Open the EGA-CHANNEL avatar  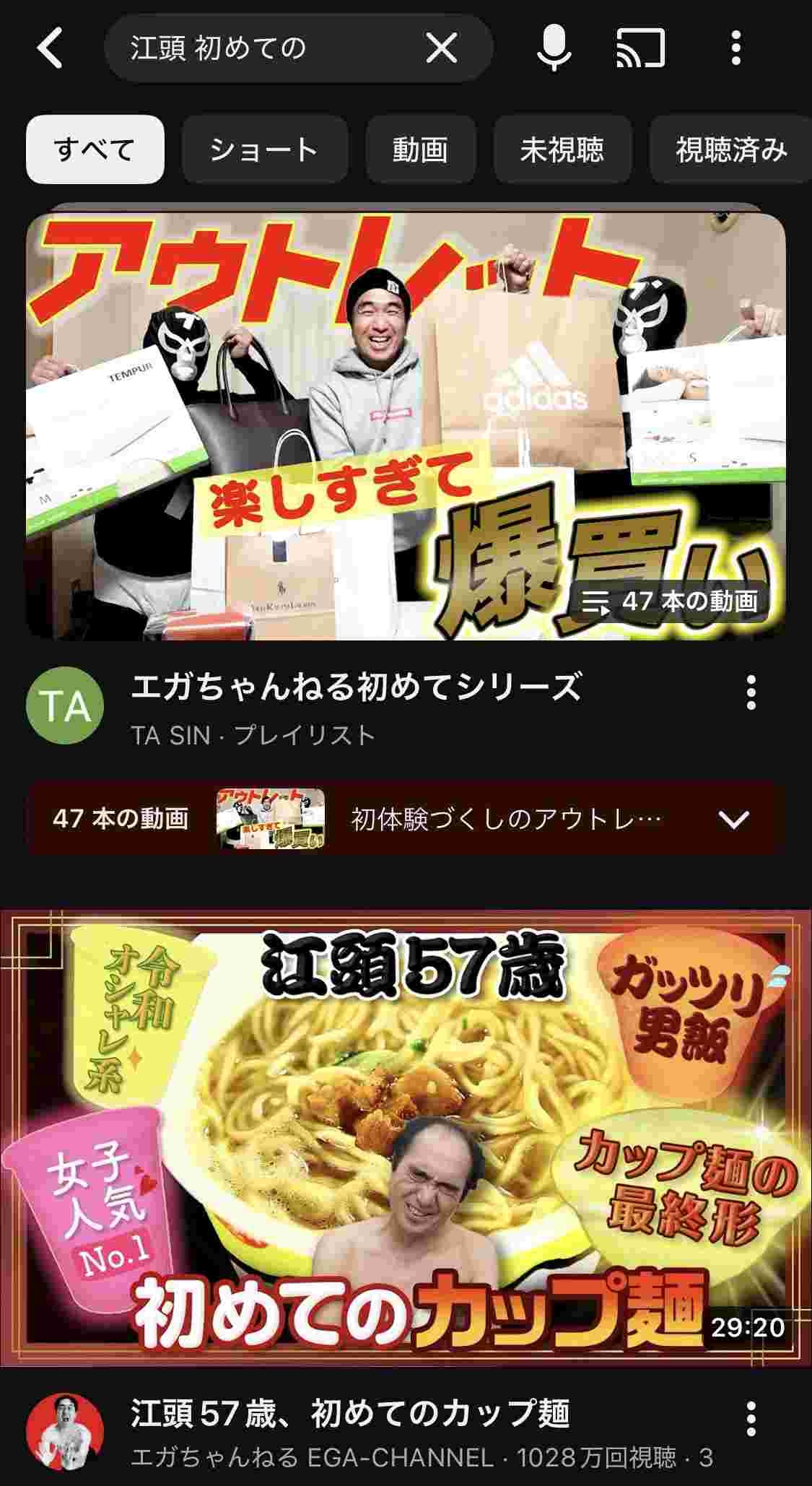pos(65,1433)
